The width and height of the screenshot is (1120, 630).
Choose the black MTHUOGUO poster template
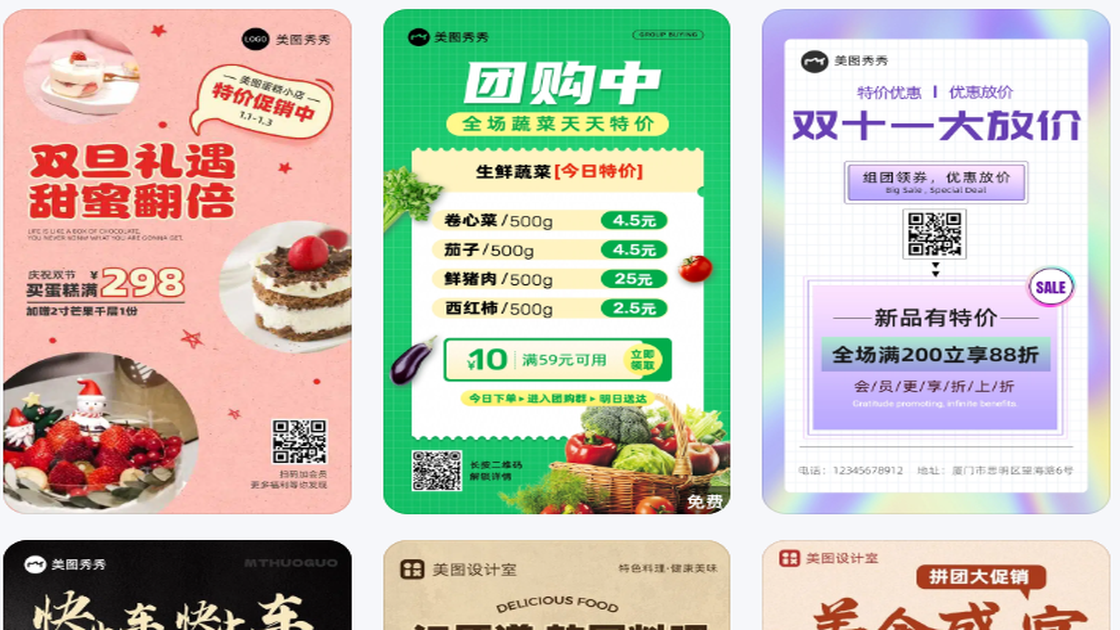point(177,586)
